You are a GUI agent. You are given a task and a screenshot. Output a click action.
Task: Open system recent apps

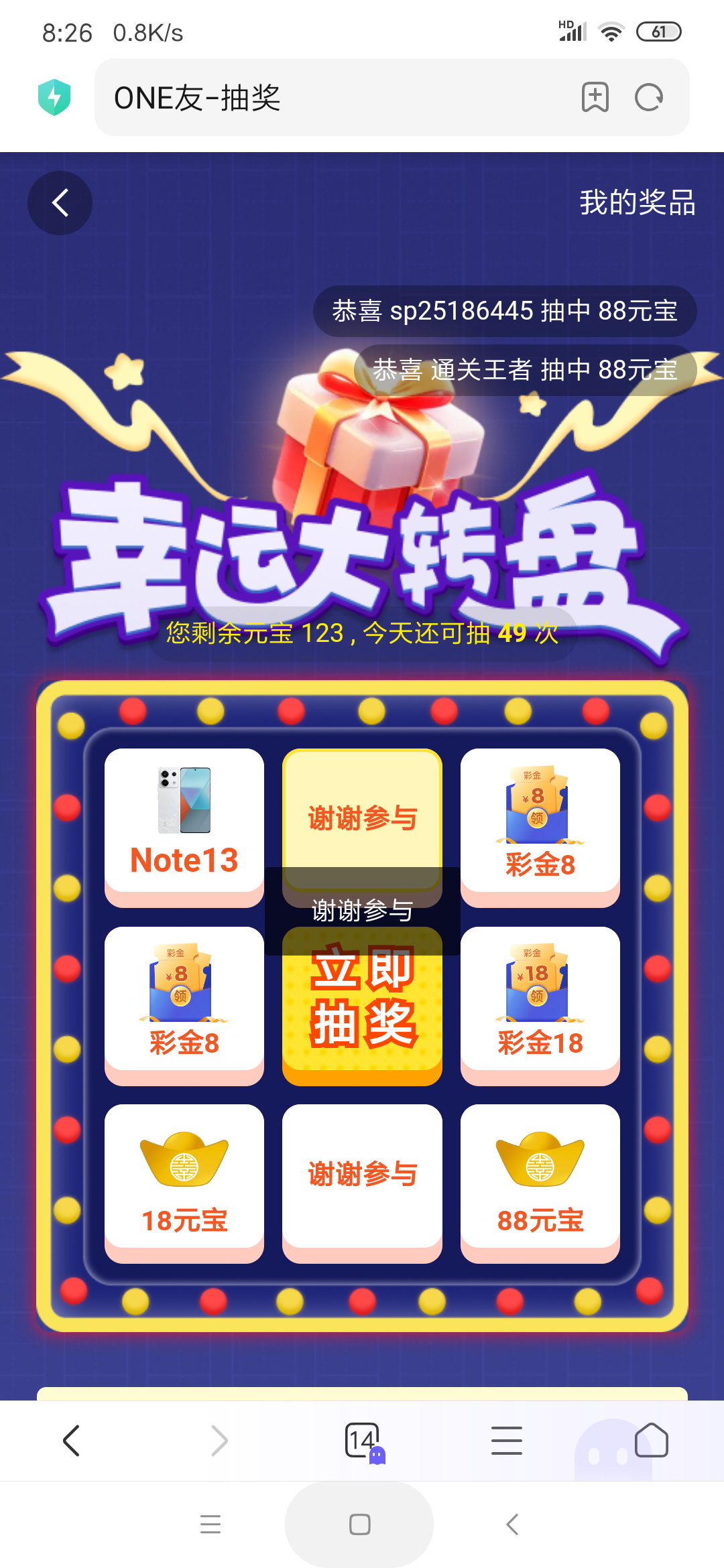(x=210, y=1524)
